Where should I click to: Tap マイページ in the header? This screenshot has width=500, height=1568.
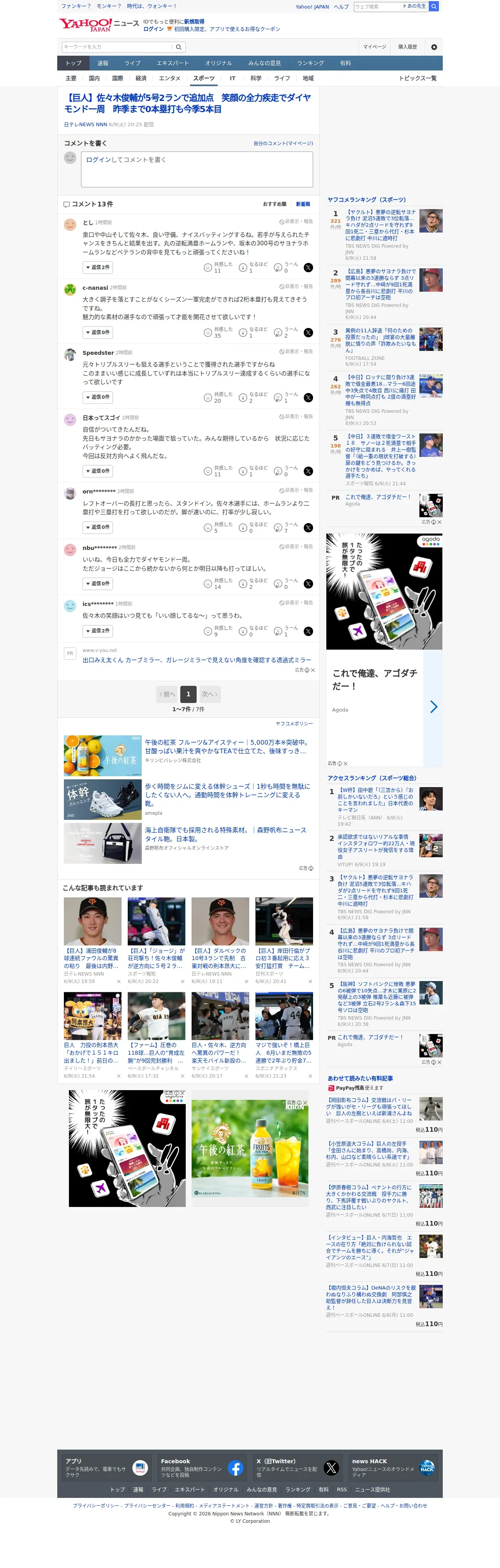tap(375, 47)
